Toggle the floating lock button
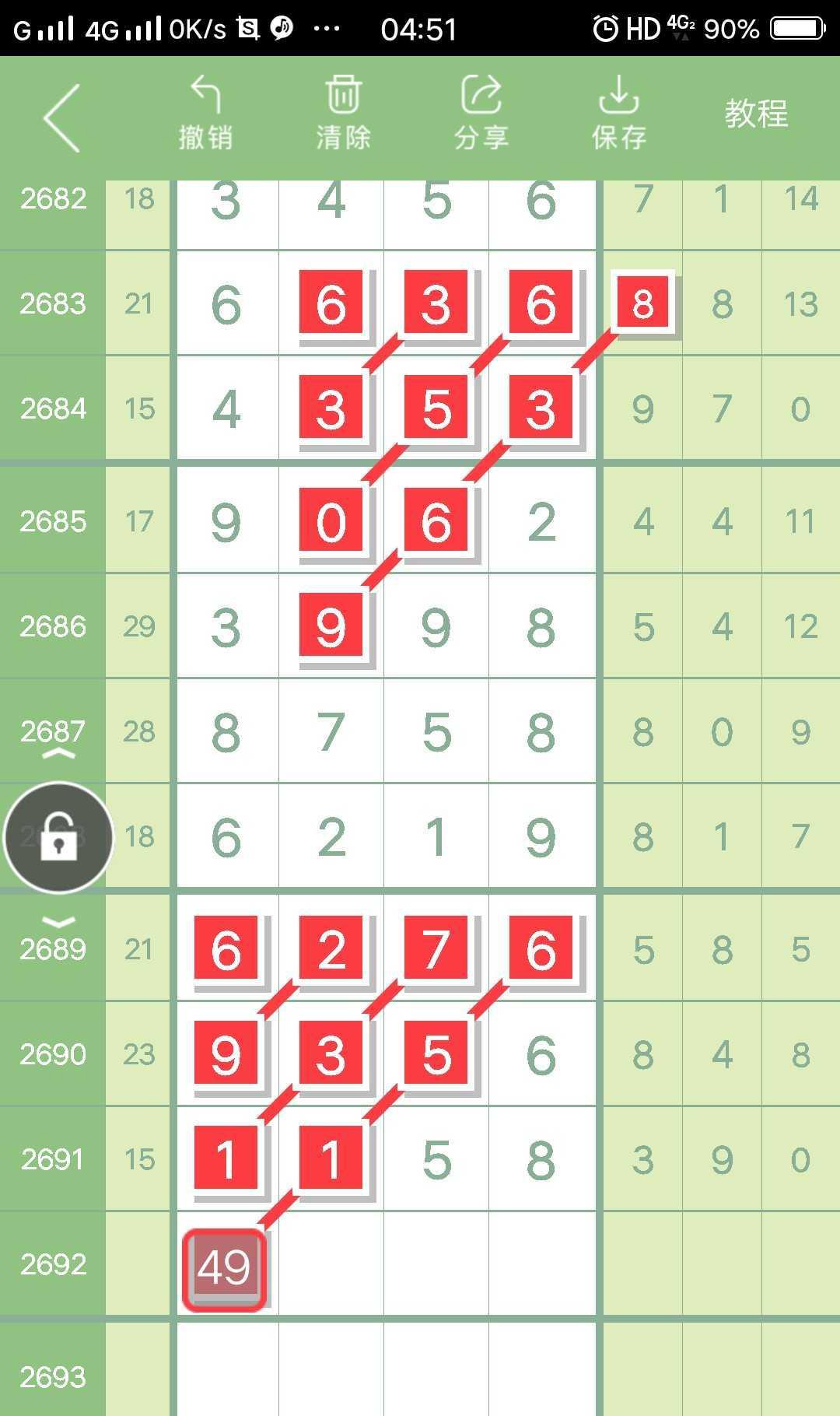The width and height of the screenshot is (840, 1416). (x=58, y=837)
